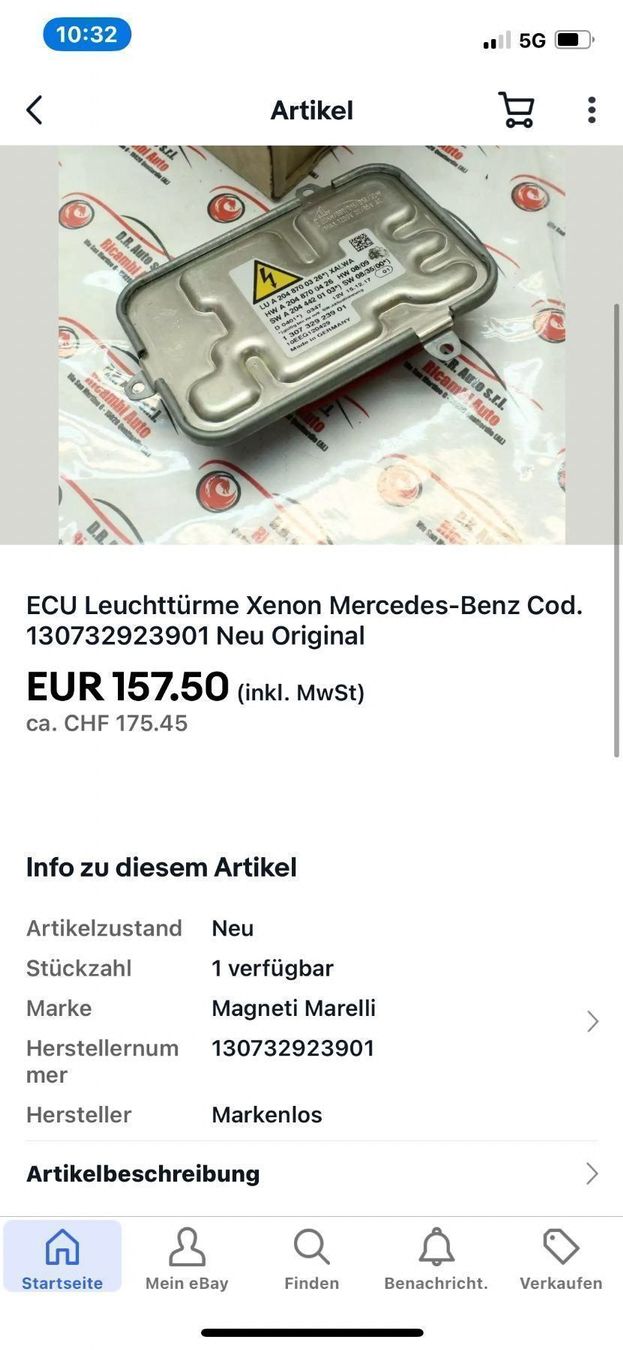
Task: Switch to the Verkaufen tab
Action: coord(561,1258)
